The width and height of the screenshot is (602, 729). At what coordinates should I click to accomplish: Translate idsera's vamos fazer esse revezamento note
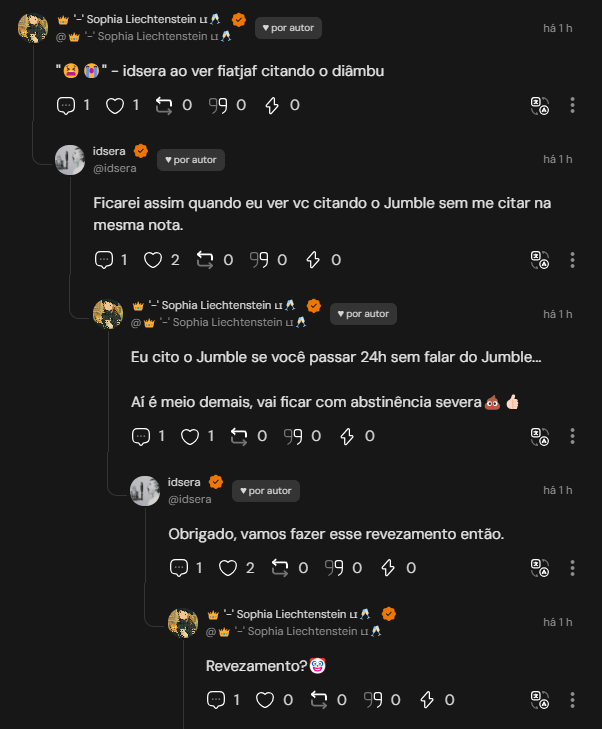pyautogui.click(x=539, y=568)
